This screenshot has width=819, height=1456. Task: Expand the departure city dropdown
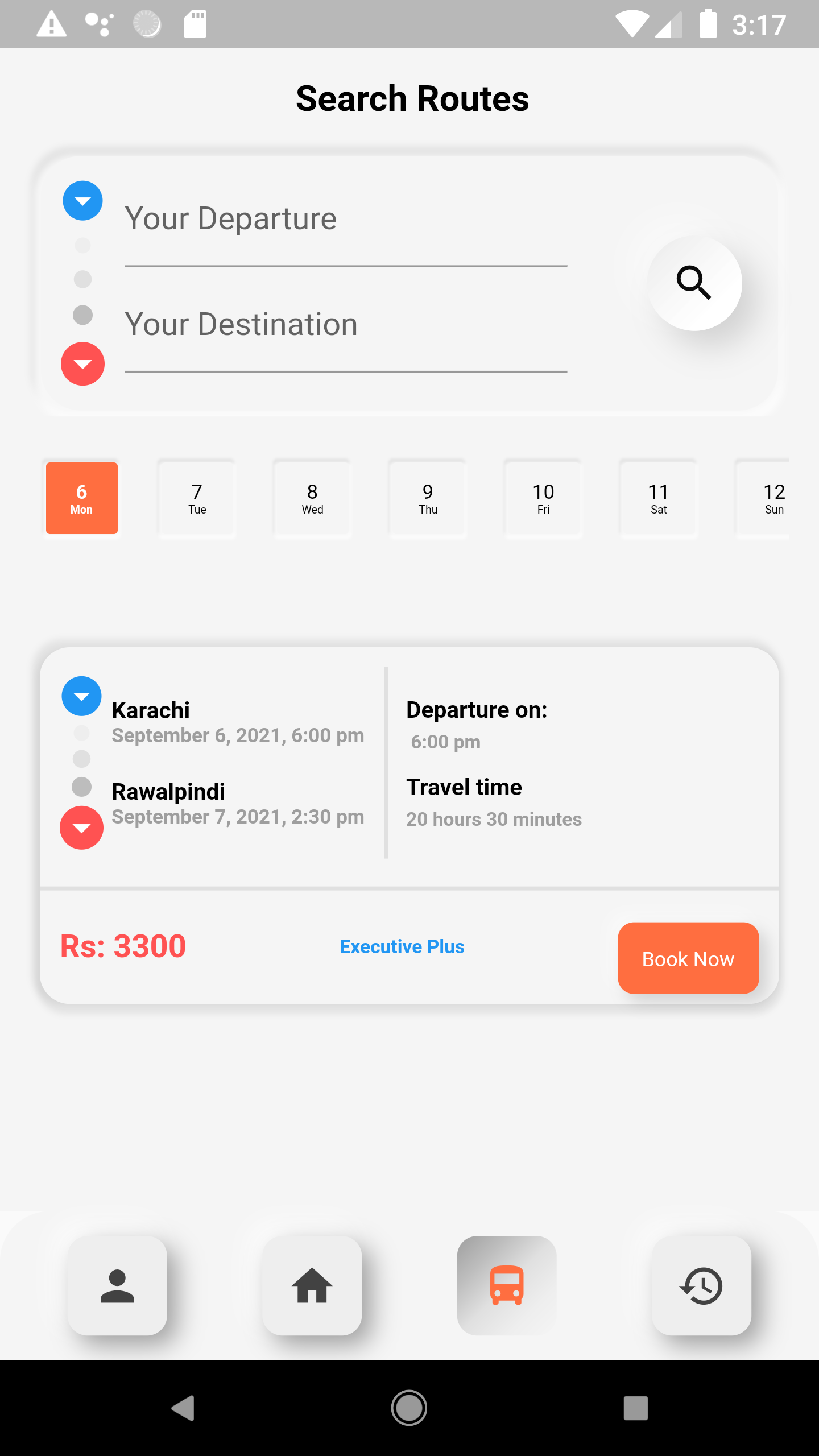pos(82,200)
